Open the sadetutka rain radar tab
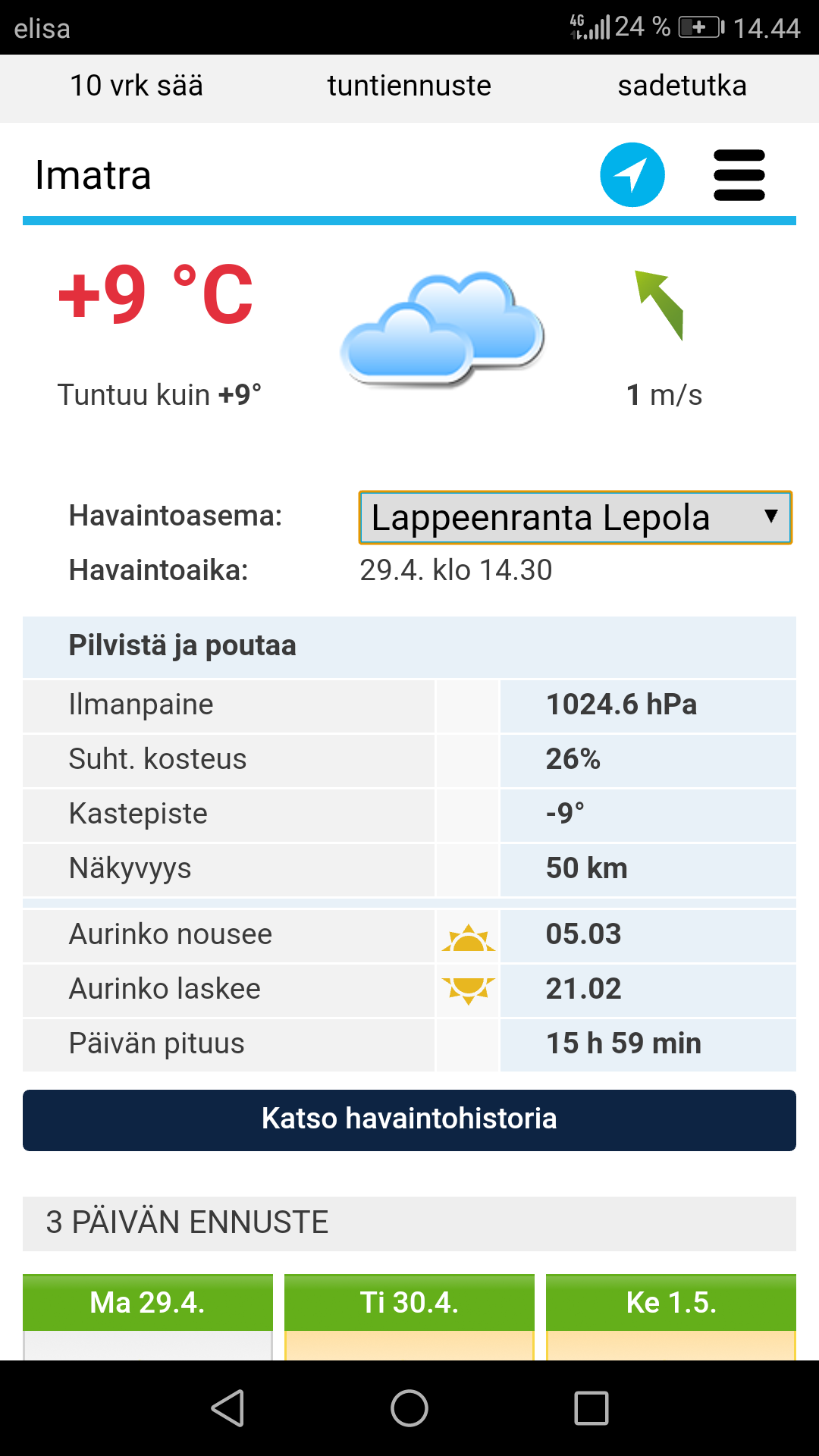819x1456 pixels. click(x=682, y=86)
